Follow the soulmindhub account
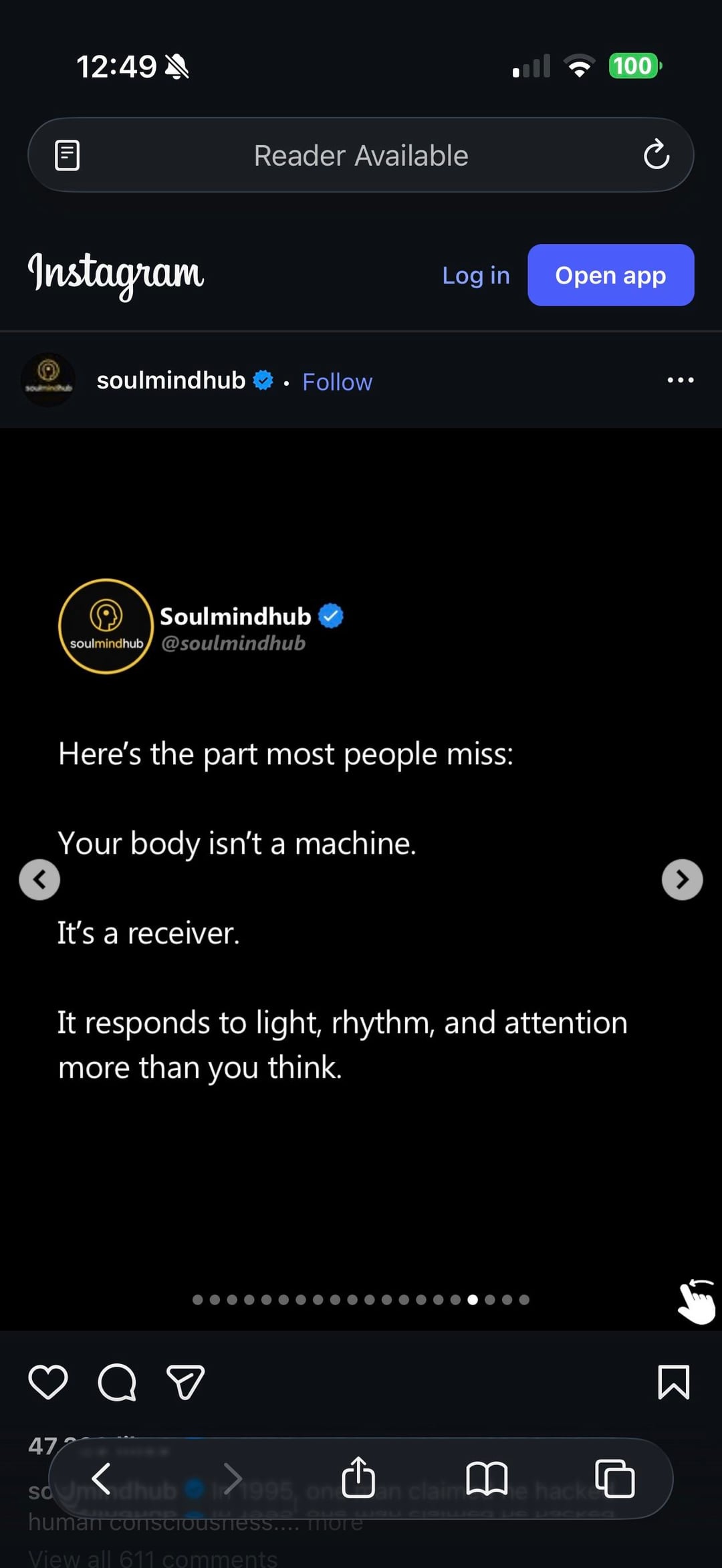This screenshot has height=1568, width=722. pyautogui.click(x=337, y=382)
